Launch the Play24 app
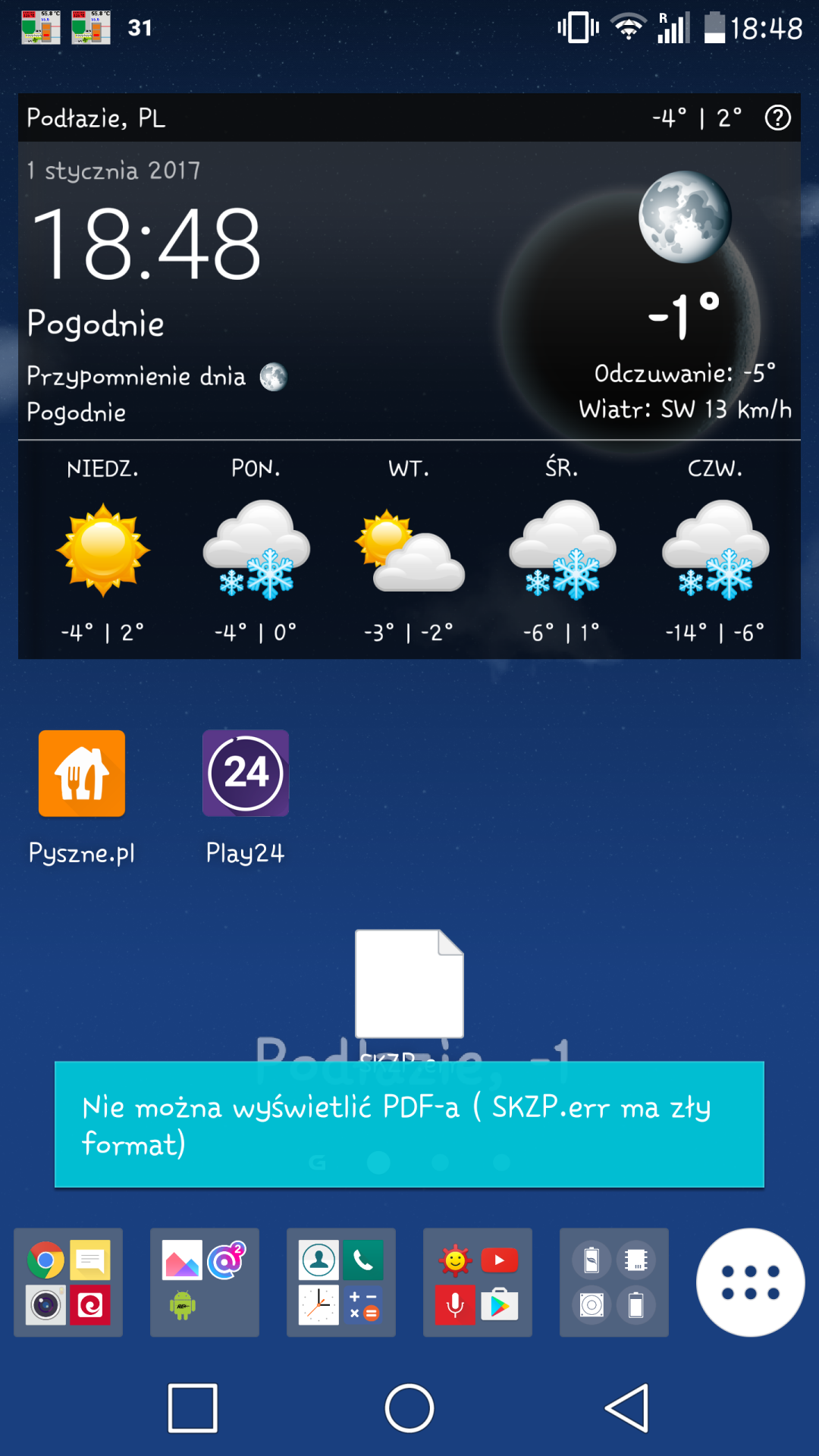 tap(245, 774)
